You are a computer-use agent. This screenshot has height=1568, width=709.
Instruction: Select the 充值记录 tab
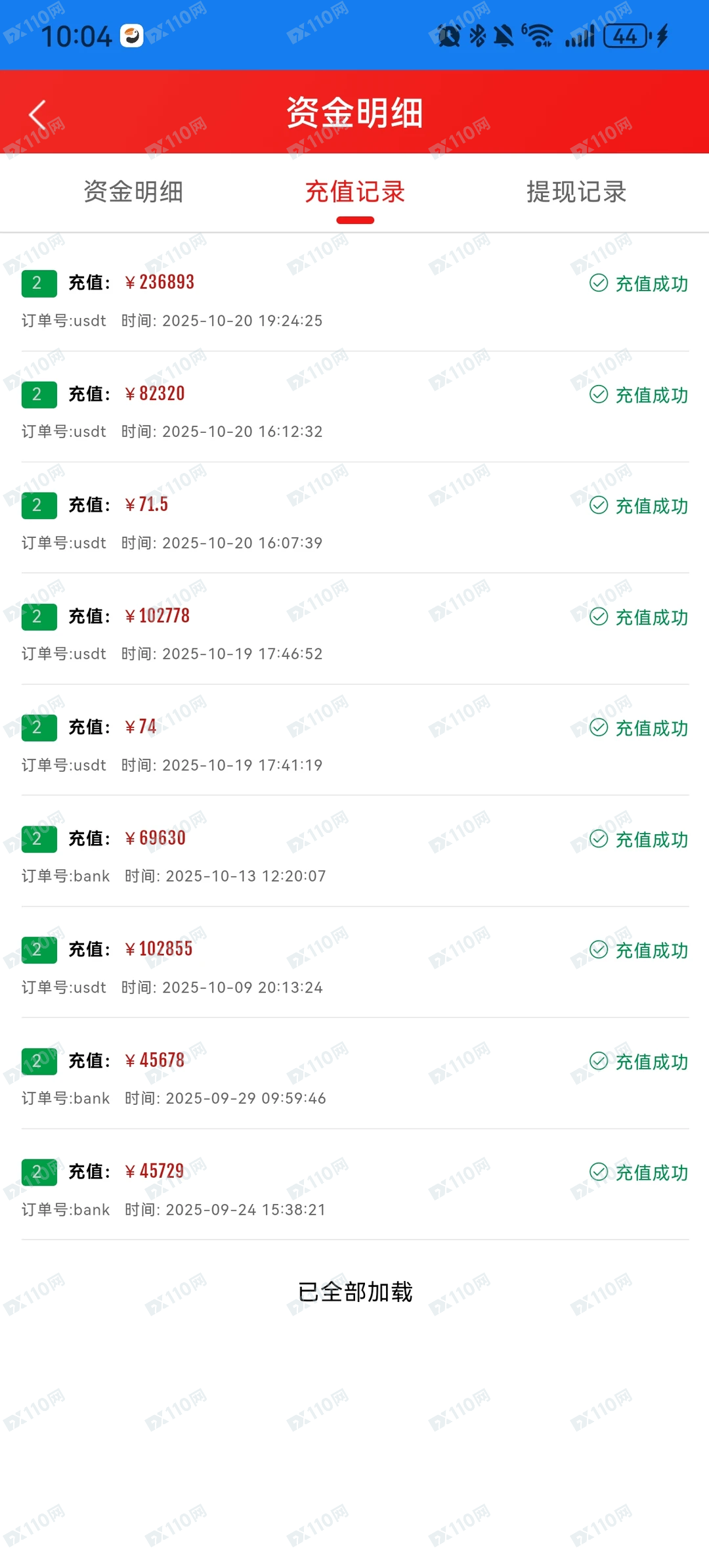(354, 192)
